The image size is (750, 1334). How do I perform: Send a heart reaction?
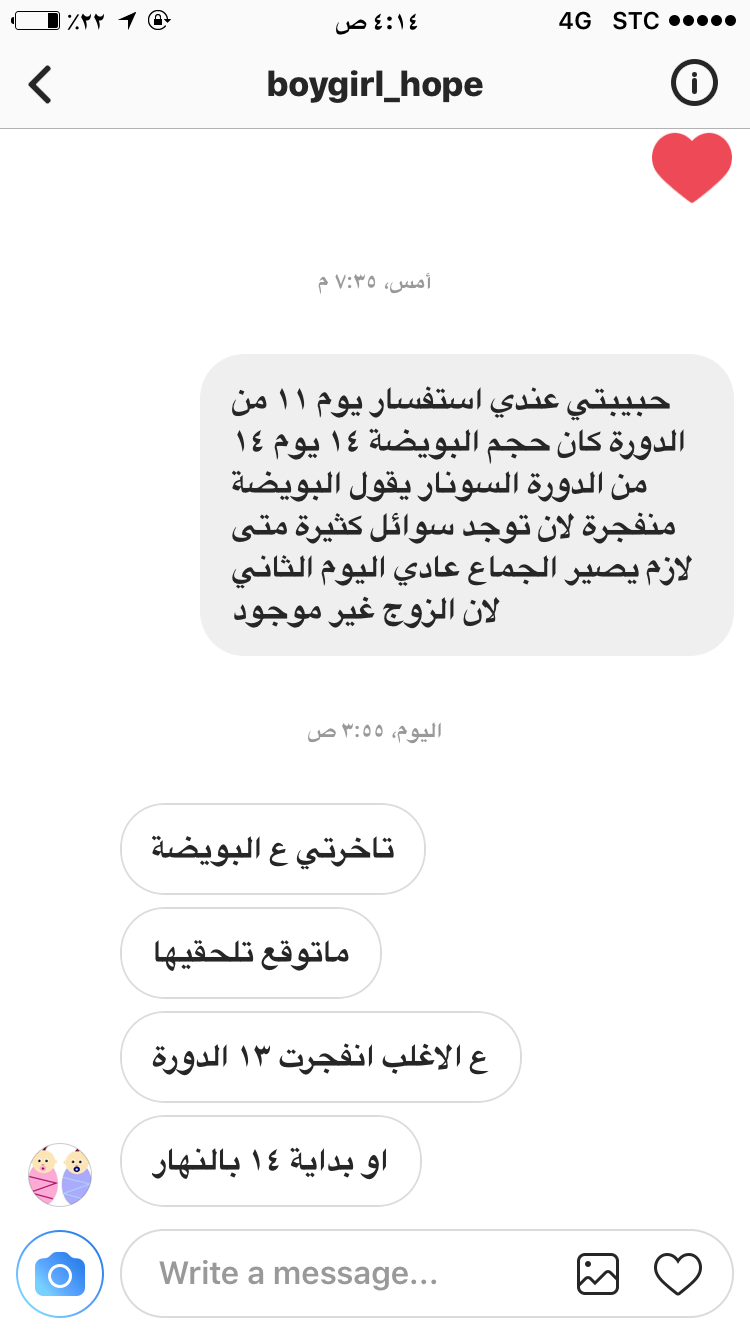pyautogui.click(x=678, y=1274)
